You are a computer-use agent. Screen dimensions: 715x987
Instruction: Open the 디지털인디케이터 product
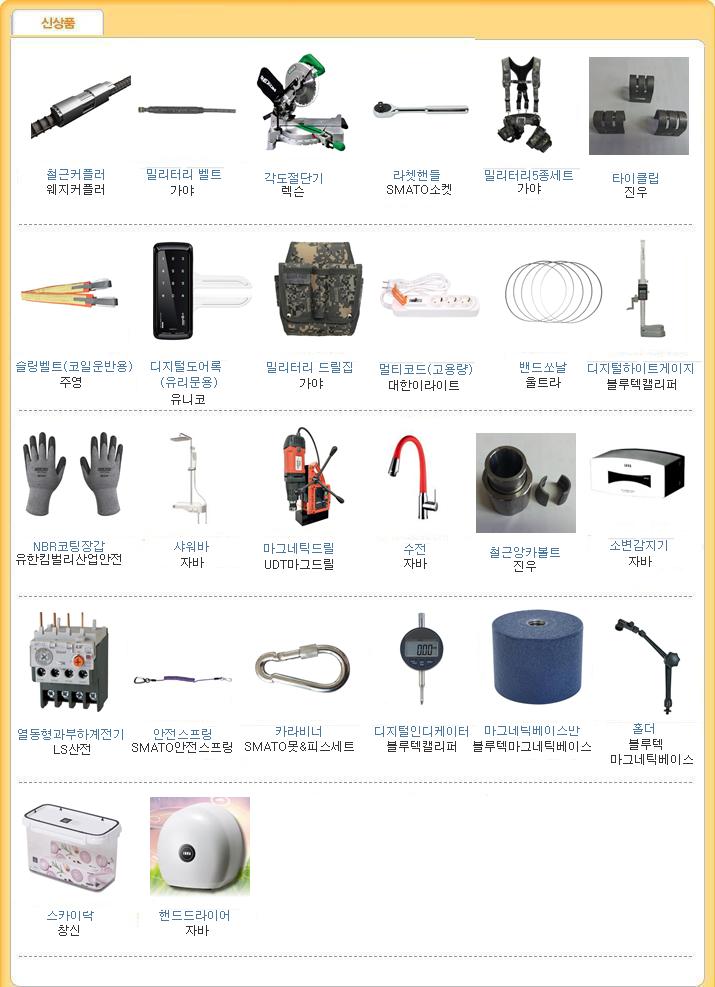(421, 732)
